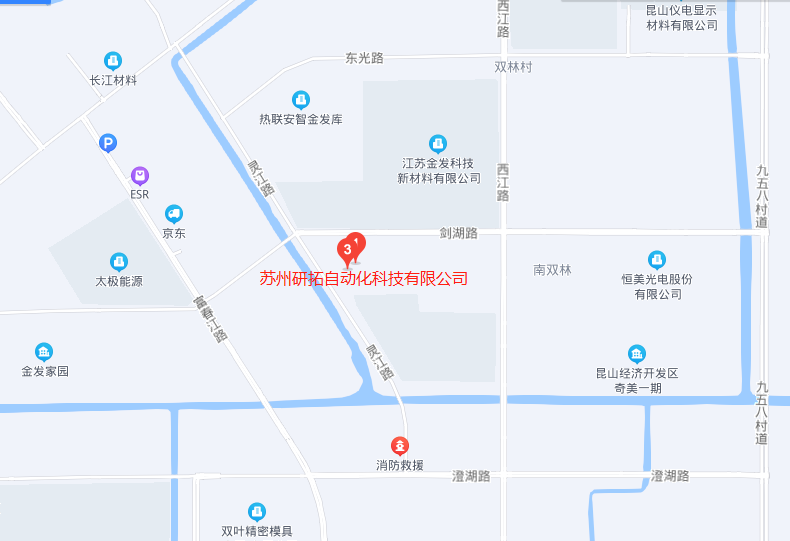The height and width of the screenshot is (541, 790).
Task: Open the 恒美光电股份有限公司 marker
Action: [x=657, y=260]
